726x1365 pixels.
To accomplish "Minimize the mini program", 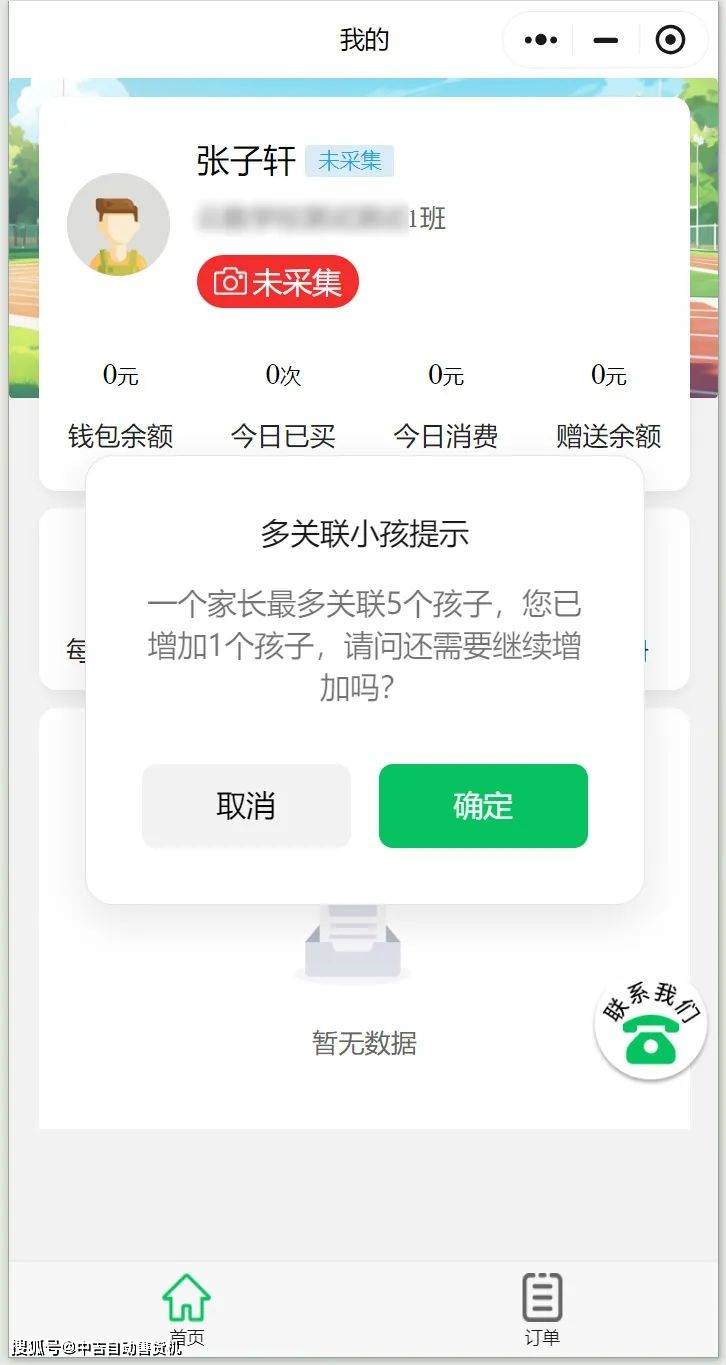I will click(x=605, y=40).
